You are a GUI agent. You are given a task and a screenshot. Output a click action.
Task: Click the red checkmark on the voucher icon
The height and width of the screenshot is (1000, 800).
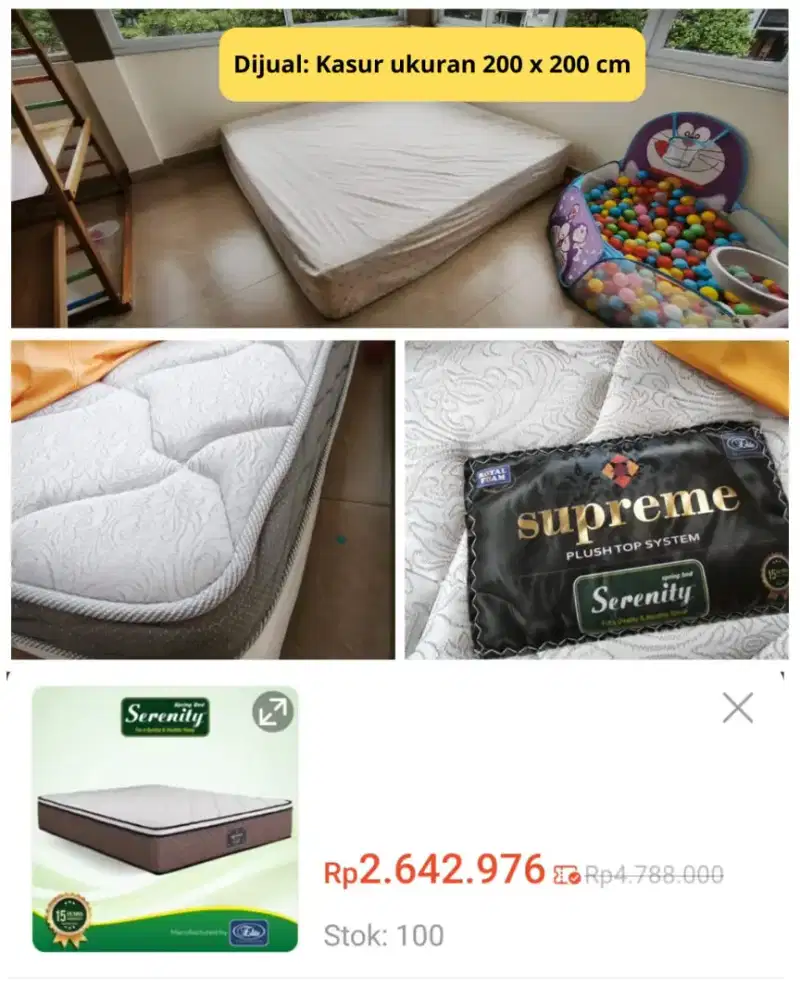pyautogui.click(x=574, y=878)
